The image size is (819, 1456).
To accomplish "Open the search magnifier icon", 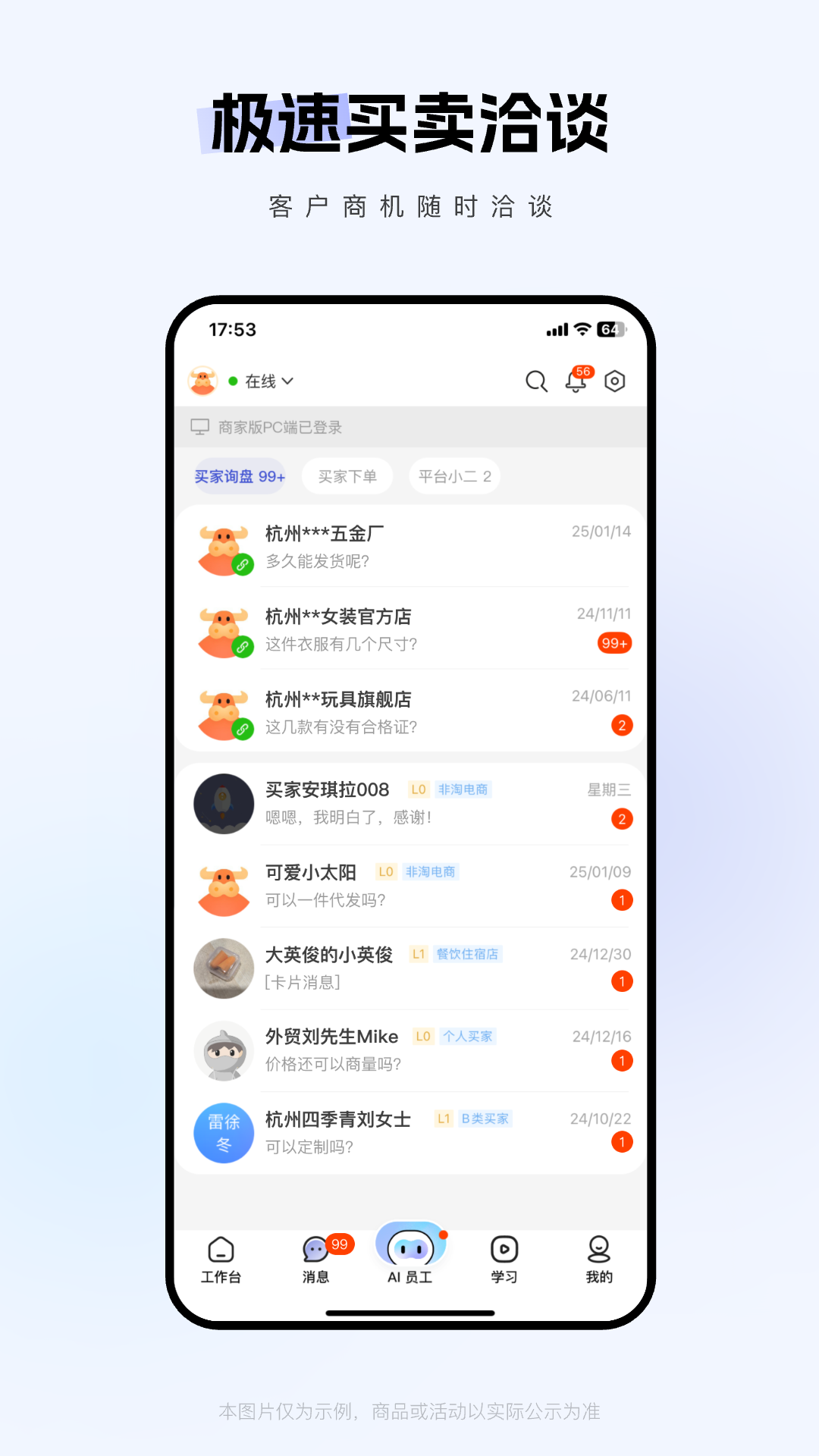I will click(x=536, y=381).
